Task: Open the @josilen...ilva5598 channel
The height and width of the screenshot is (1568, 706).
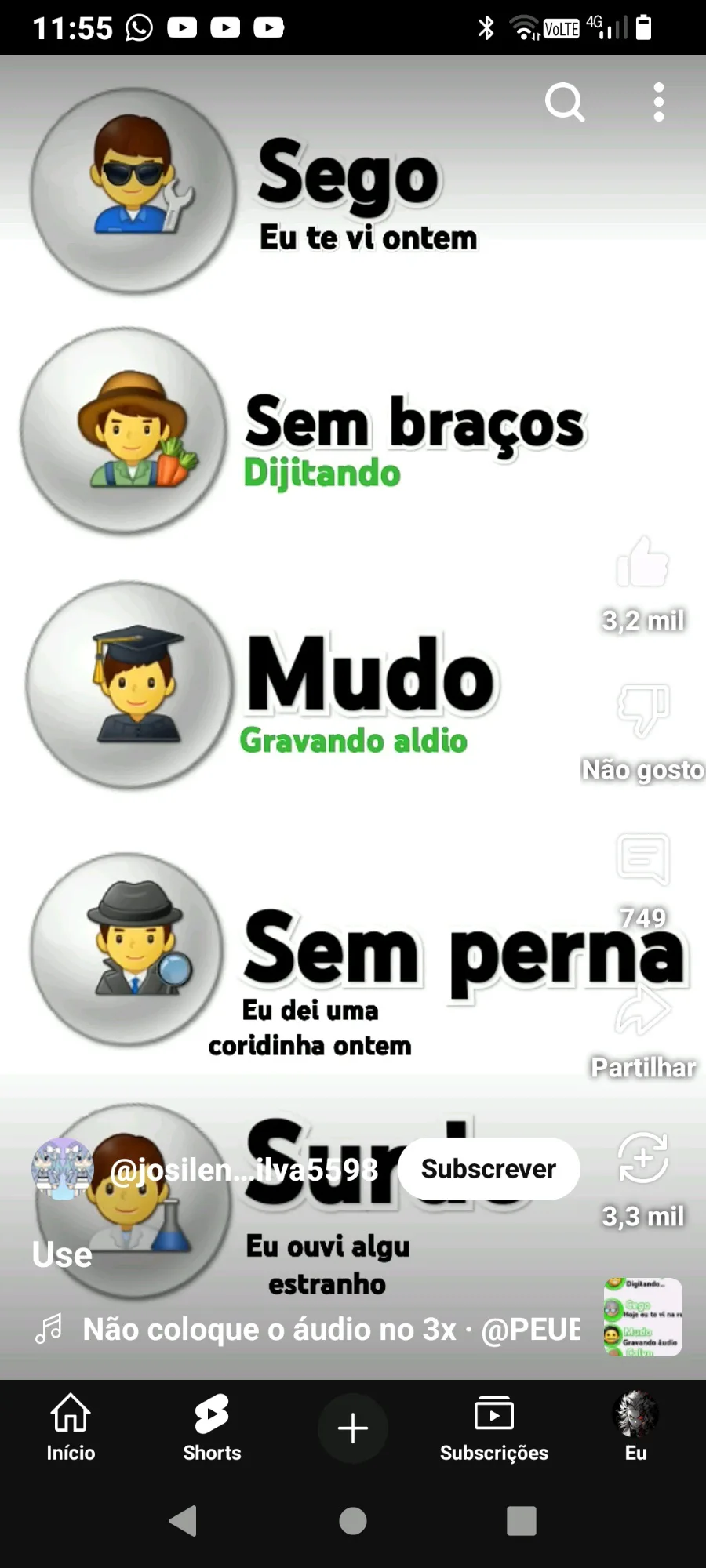Action: [x=243, y=1170]
